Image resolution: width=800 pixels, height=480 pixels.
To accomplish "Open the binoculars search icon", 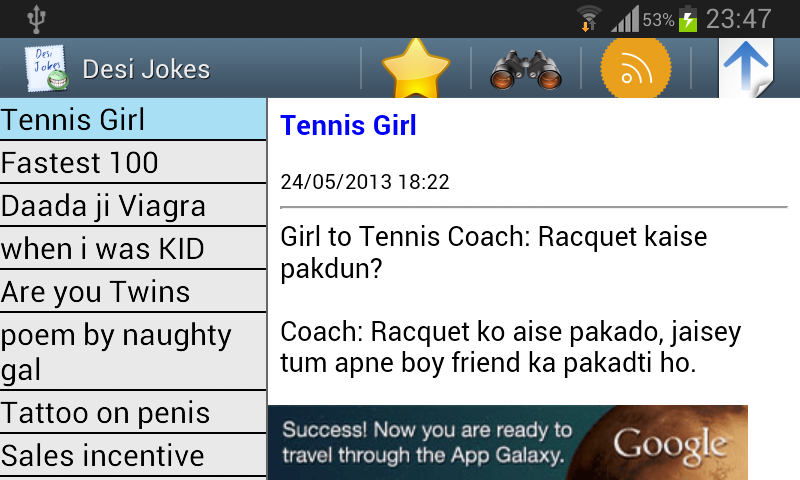I will click(526, 69).
